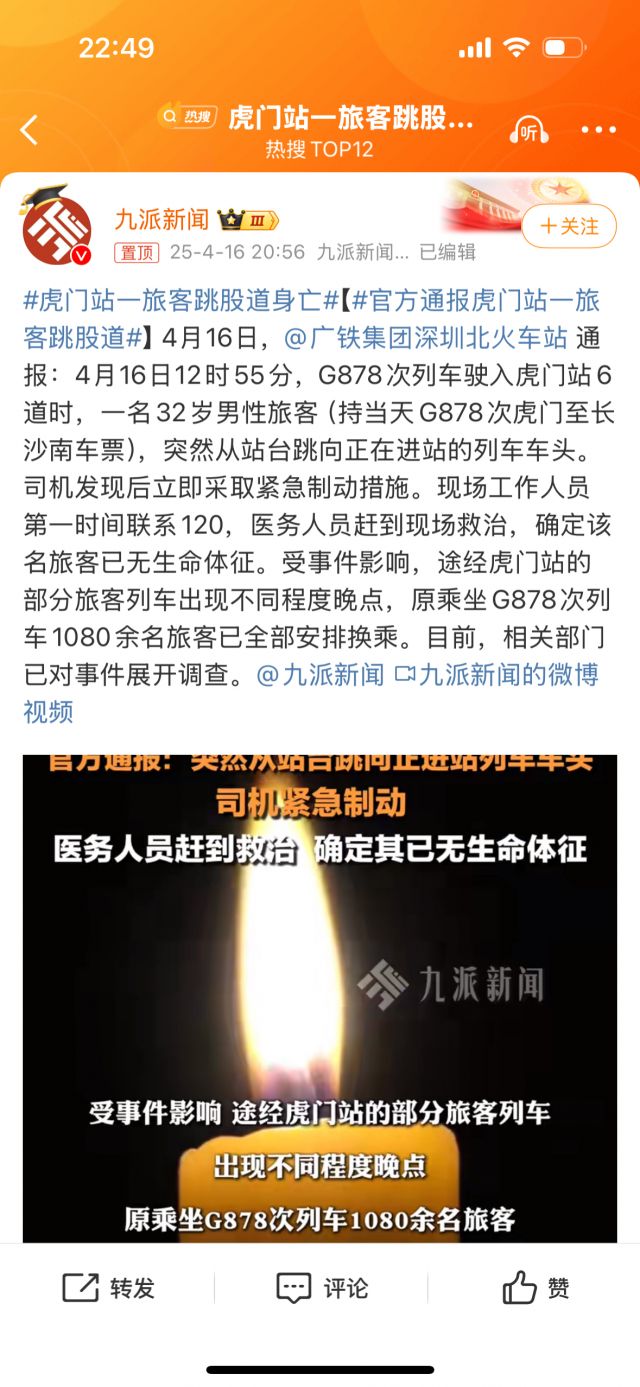The width and height of the screenshot is (640, 1387).
Task: Go back using the top-left arrow
Action: 29,130
